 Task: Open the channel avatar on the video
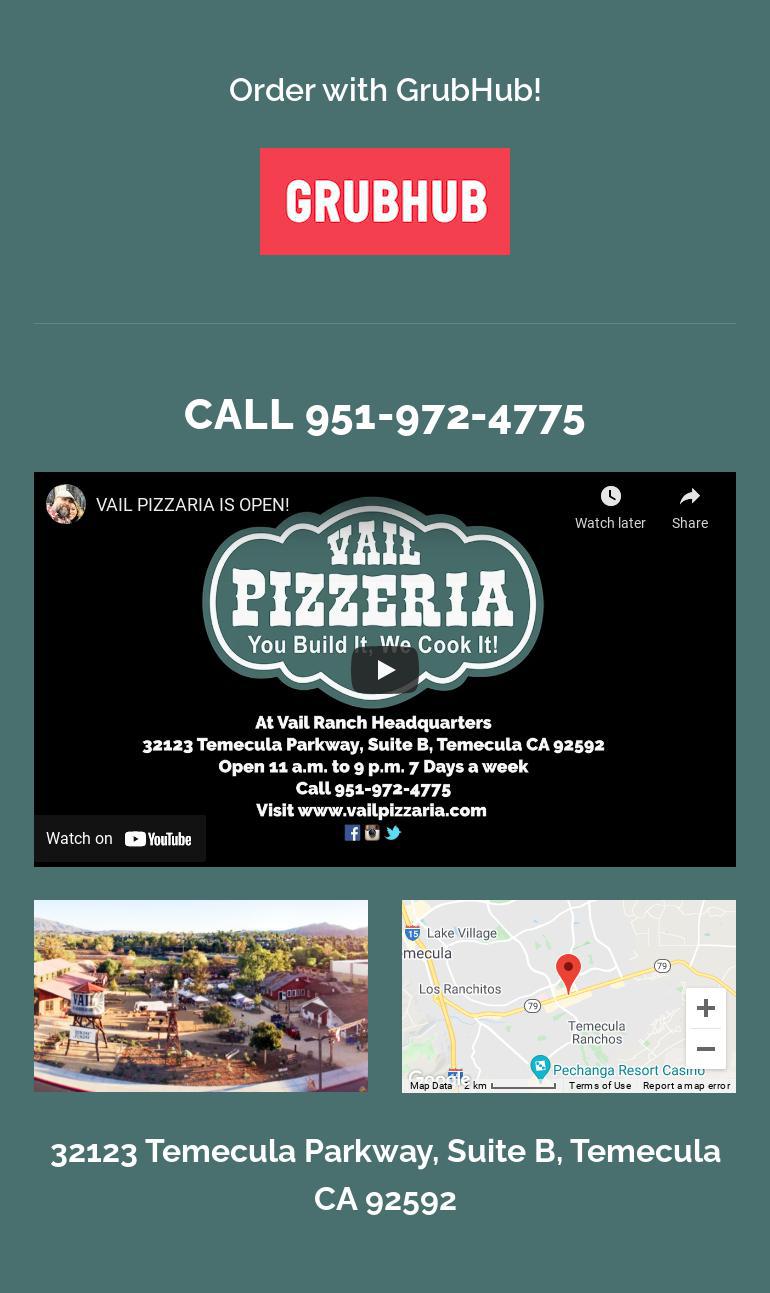[66, 504]
